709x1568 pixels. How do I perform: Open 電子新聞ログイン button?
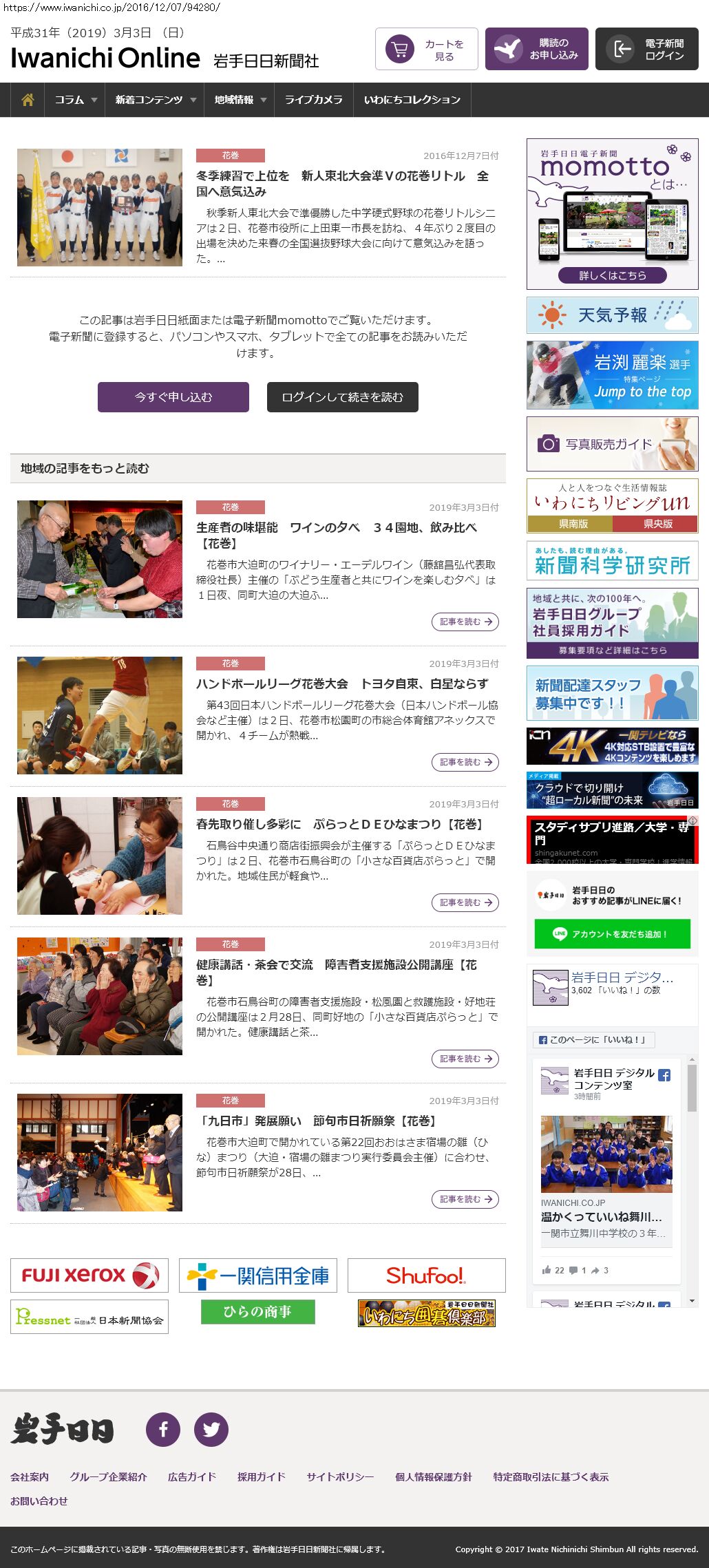point(647,49)
